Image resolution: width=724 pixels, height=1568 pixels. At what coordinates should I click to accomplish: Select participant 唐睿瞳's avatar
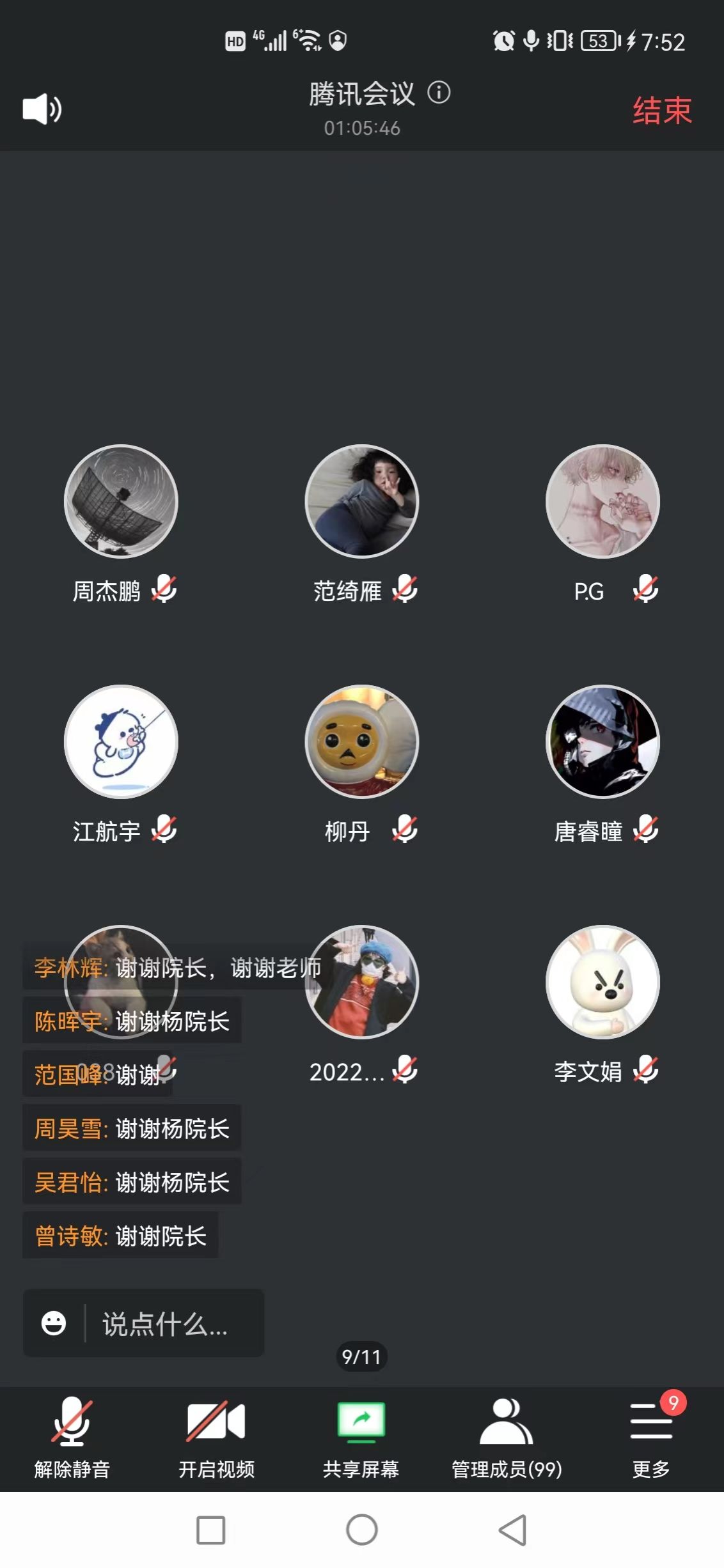[x=602, y=741]
